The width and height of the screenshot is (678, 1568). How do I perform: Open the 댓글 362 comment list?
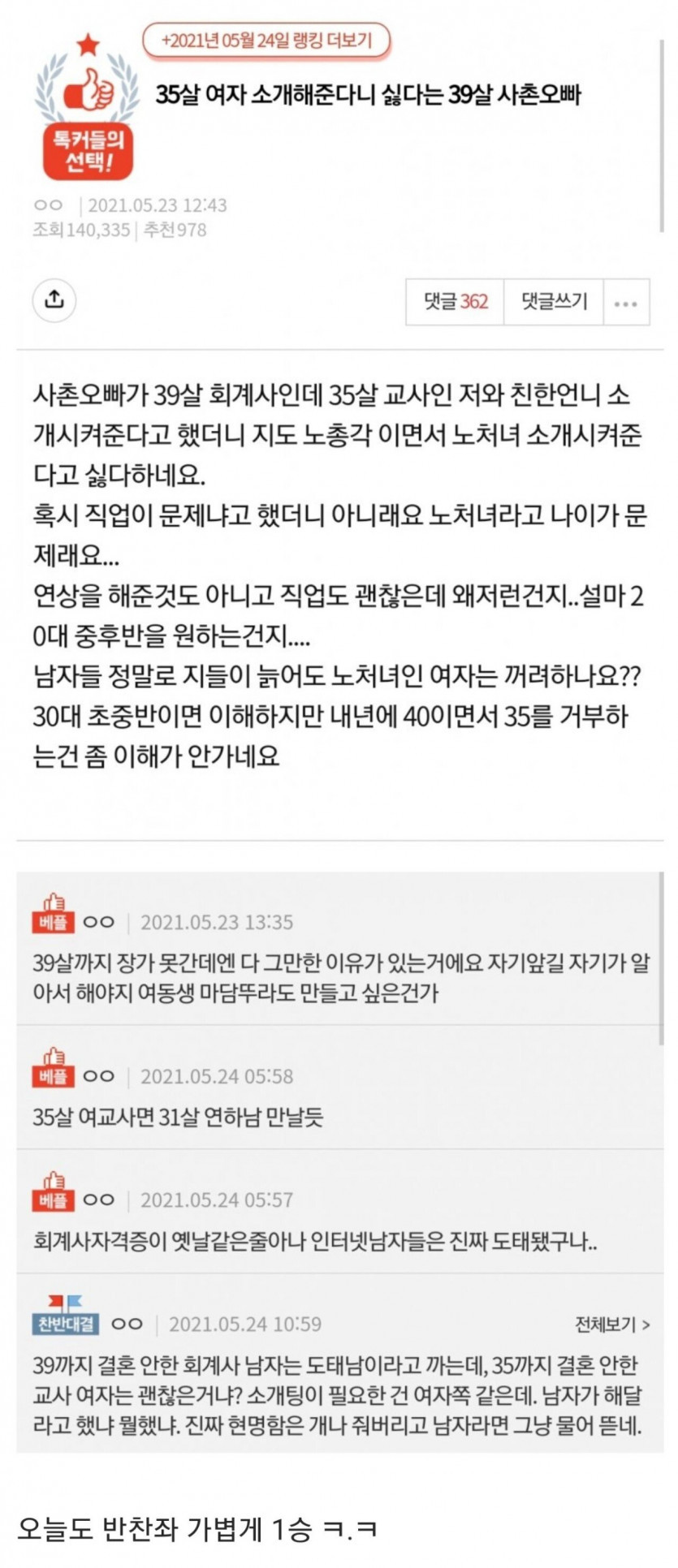click(455, 302)
